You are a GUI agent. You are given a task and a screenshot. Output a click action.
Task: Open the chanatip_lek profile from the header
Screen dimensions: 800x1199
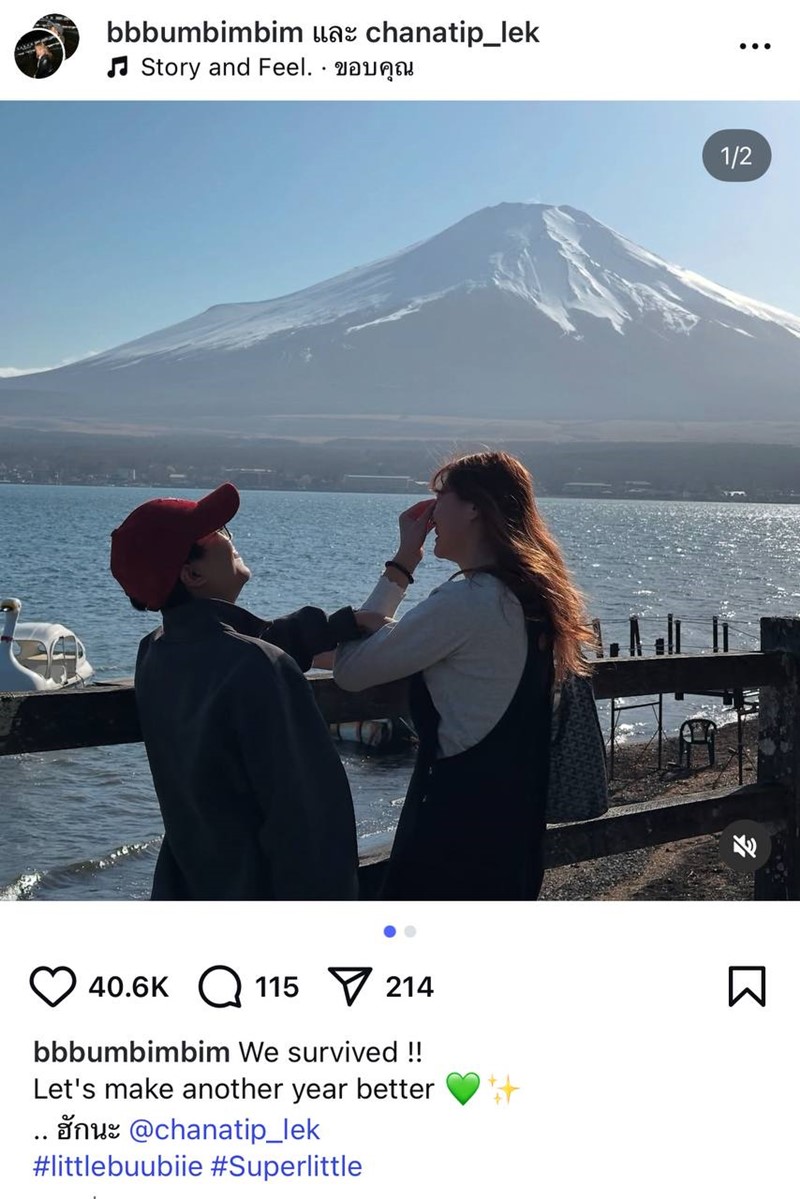(452, 33)
